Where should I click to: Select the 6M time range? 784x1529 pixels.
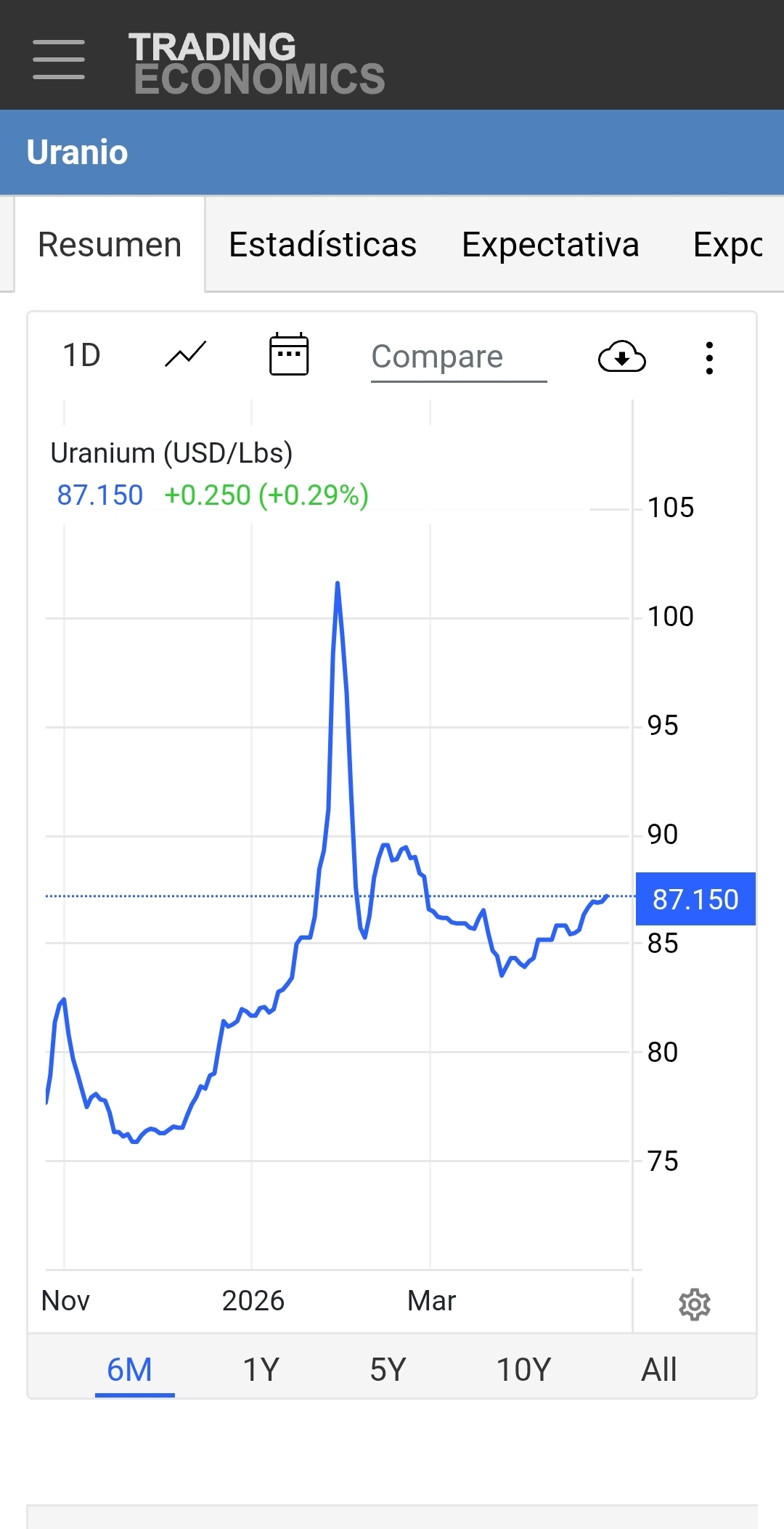[130, 1370]
